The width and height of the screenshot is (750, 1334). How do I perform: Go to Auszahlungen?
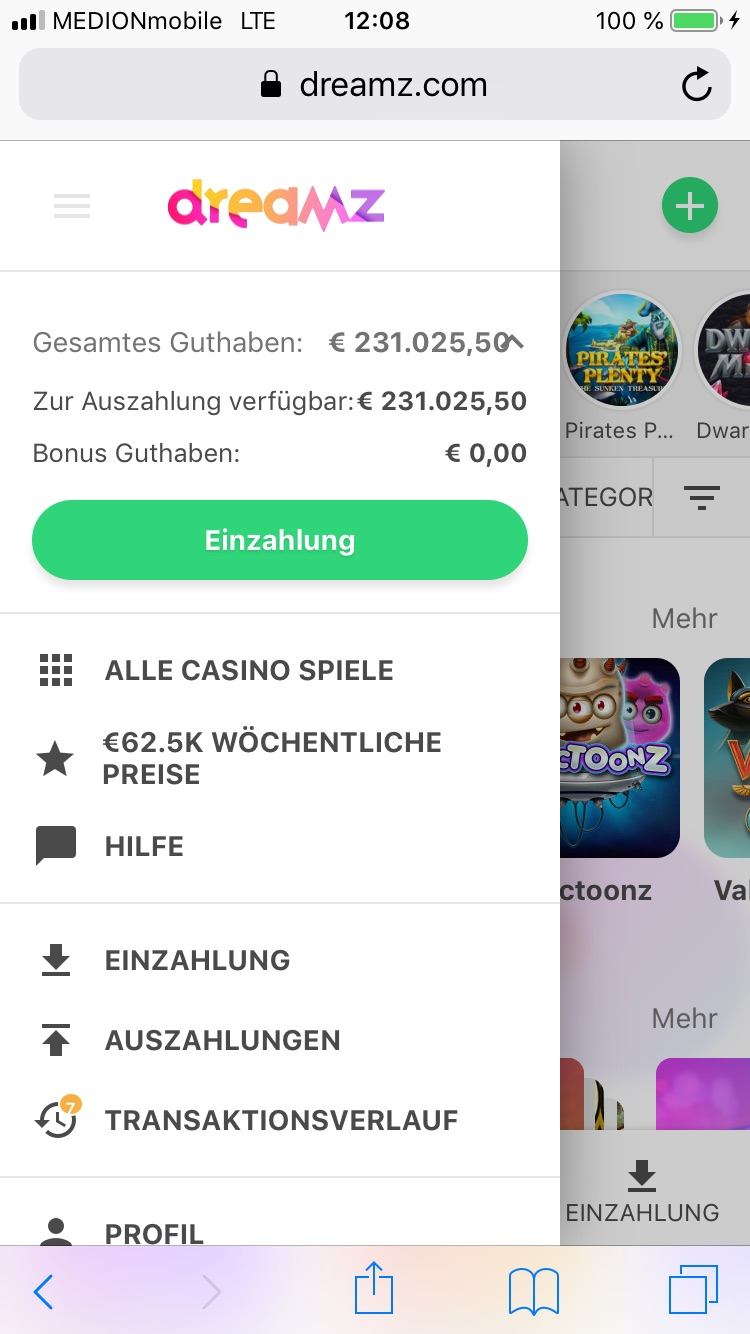click(x=222, y=1040)
